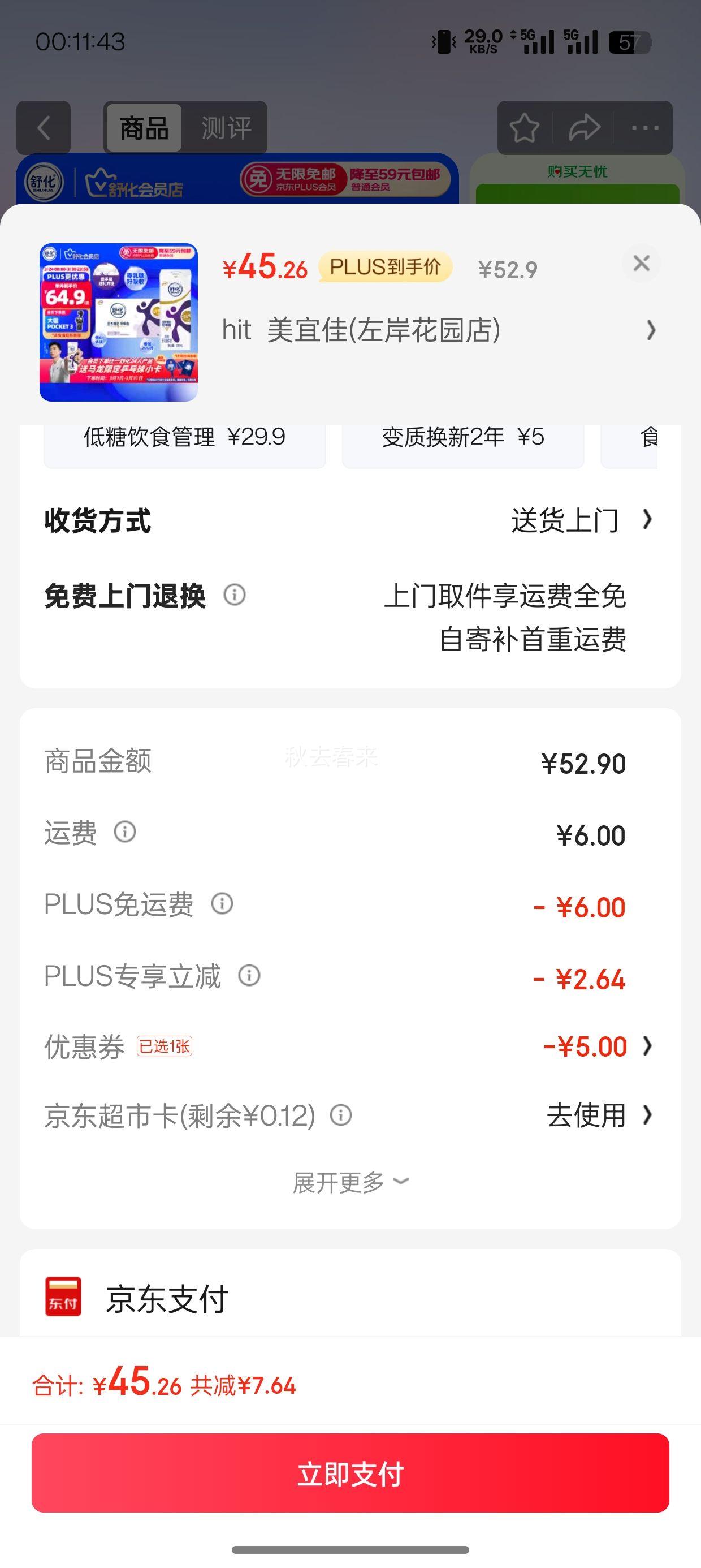Viewport: 701px width, 1568px height.
Task: Tap the info icon next to PLUS免运费
Action: 222,904
